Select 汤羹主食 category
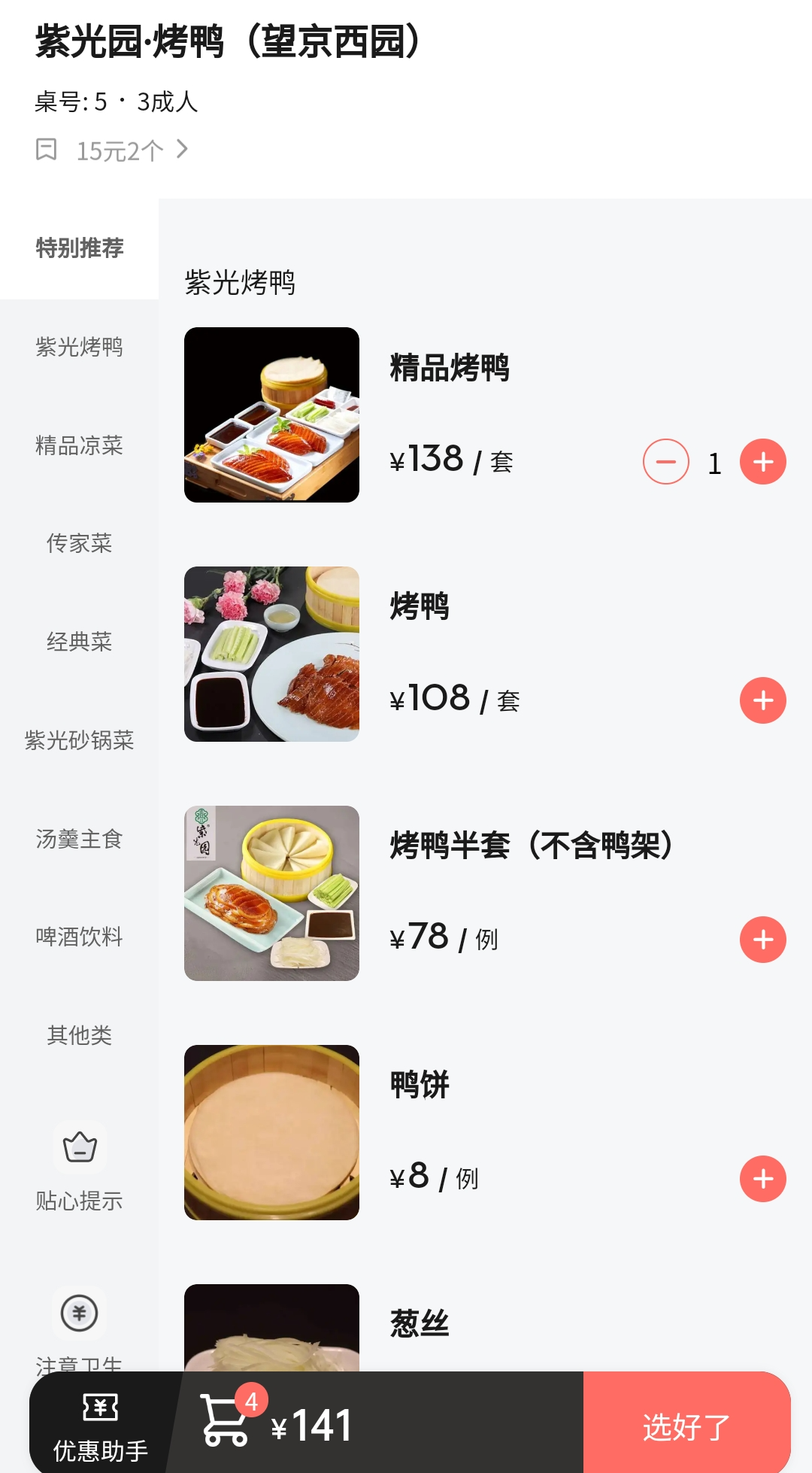The height and width of the screenshot is (1473, 812). pyautogui.click(x=79, y=839)
